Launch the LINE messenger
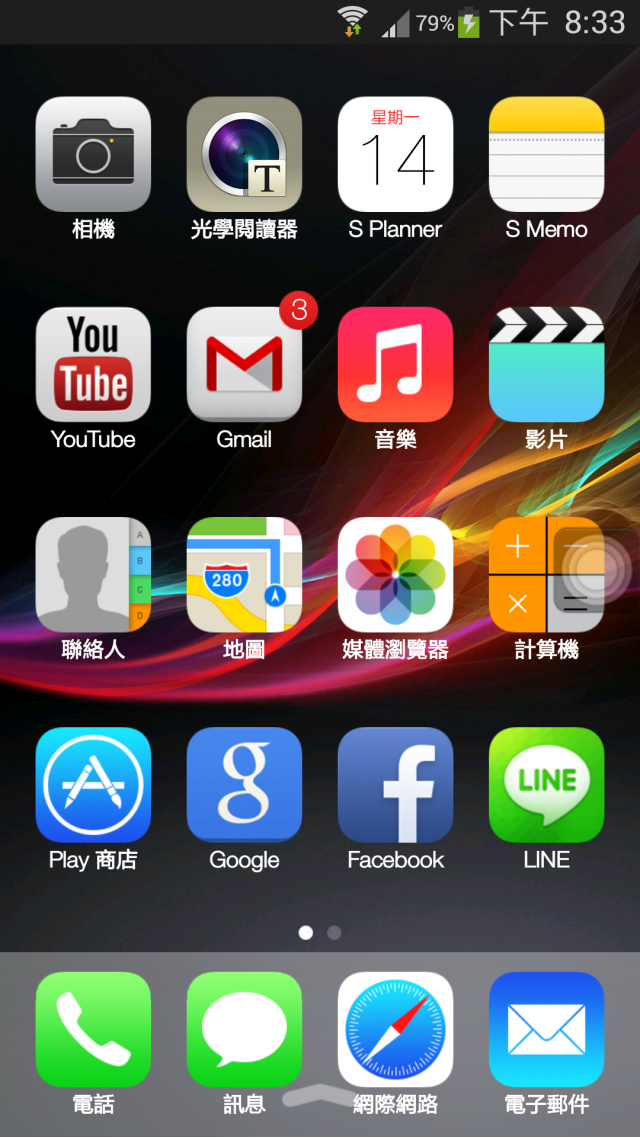Screen dimensions: 640x1138 pyautogui.click(x=546, y=784)
